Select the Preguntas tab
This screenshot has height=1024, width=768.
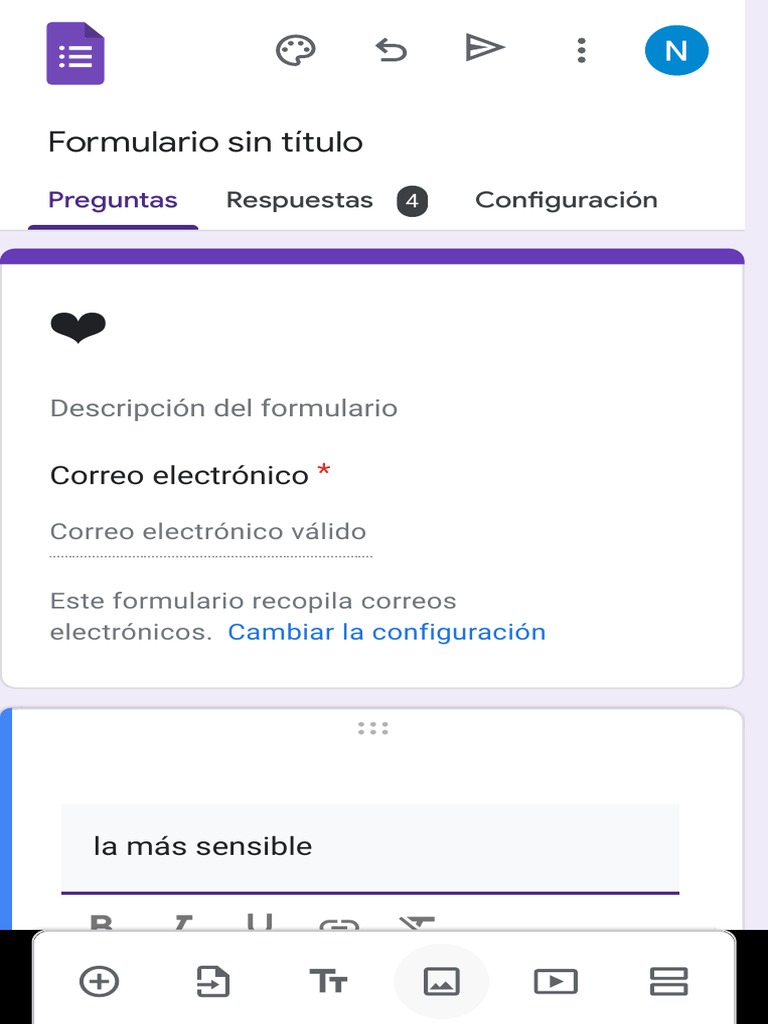(113, 200)
